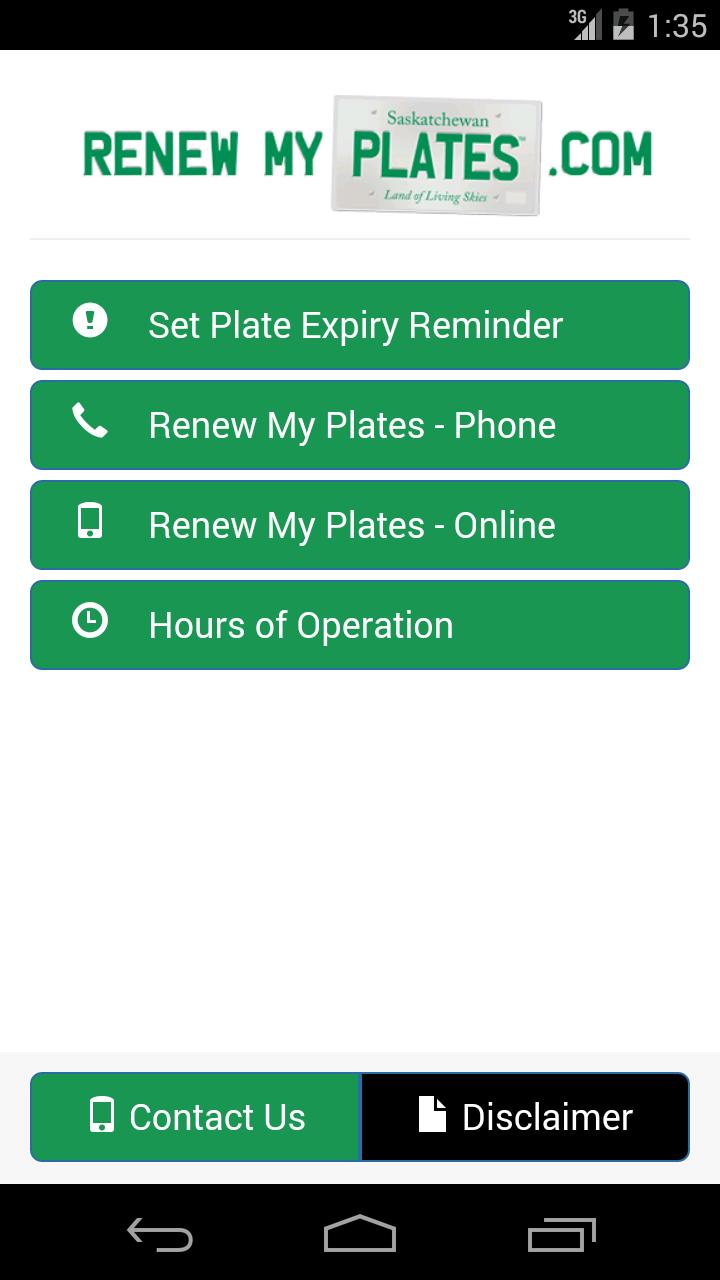Open Recent Apps from navigation bar
This screenshot has width=720, height=1280.
(560, 1236)
